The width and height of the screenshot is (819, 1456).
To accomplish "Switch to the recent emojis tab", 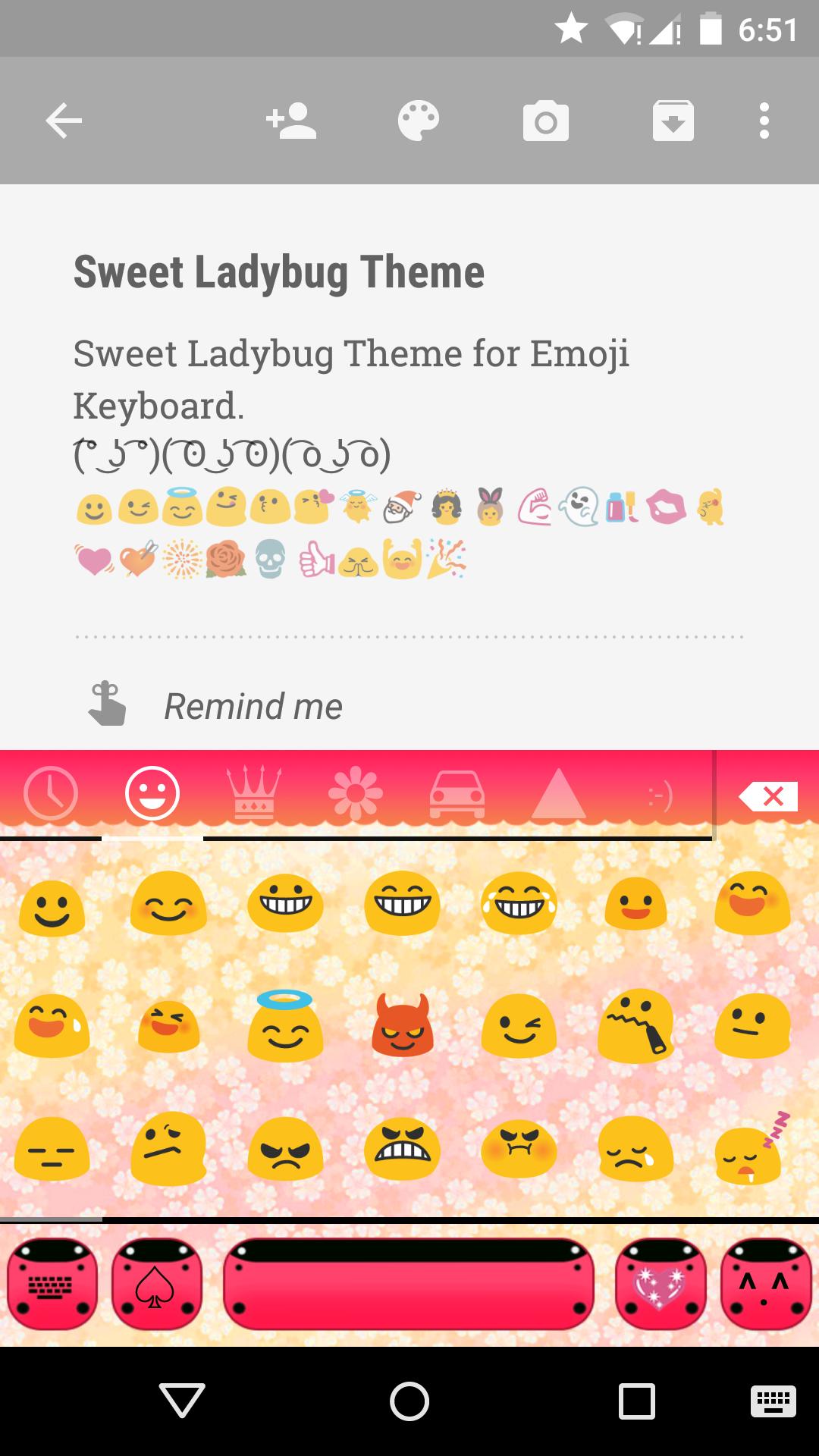I will click(x=51, y=794).
